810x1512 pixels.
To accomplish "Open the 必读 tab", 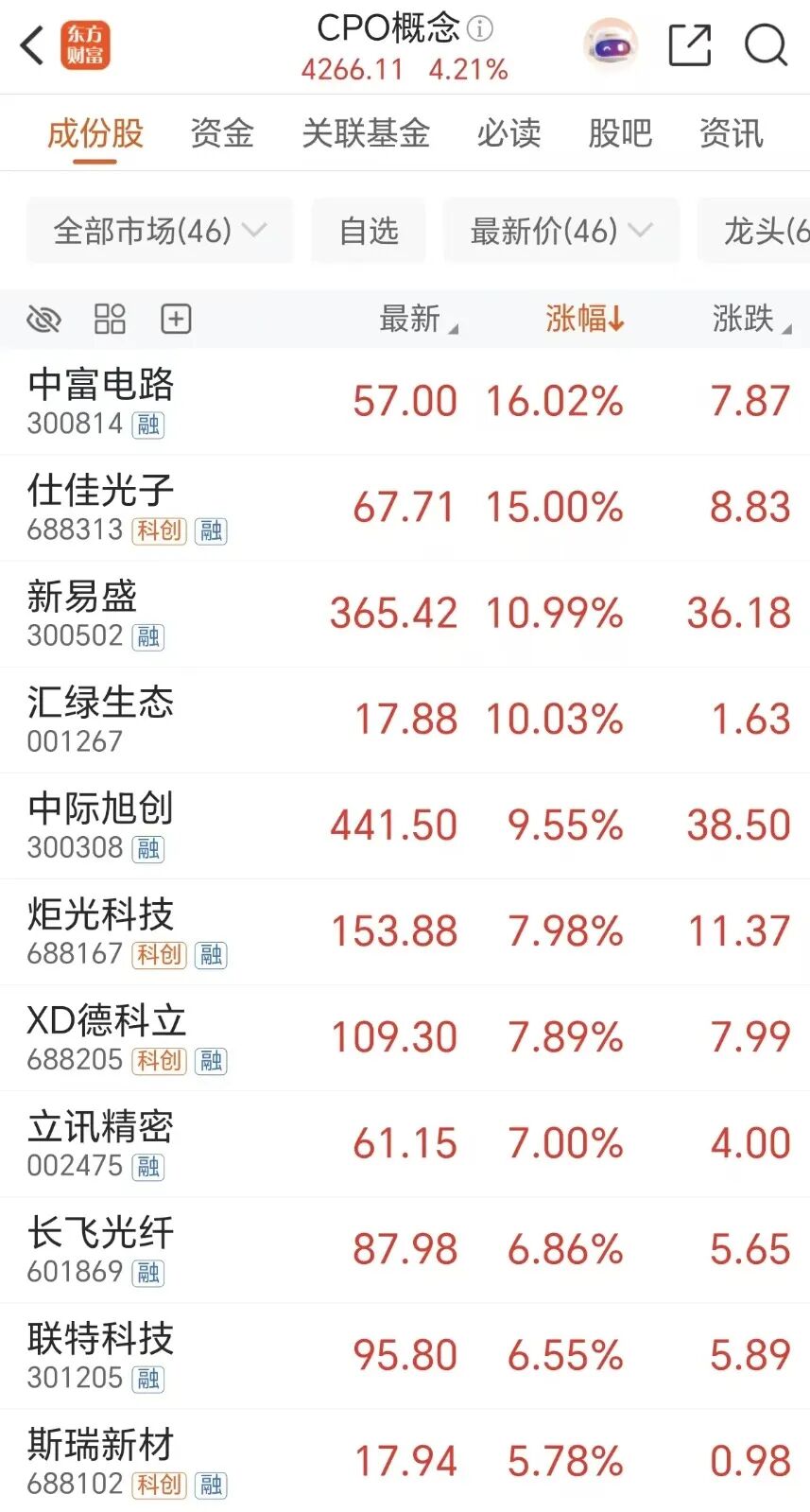I will coord(508,133).
